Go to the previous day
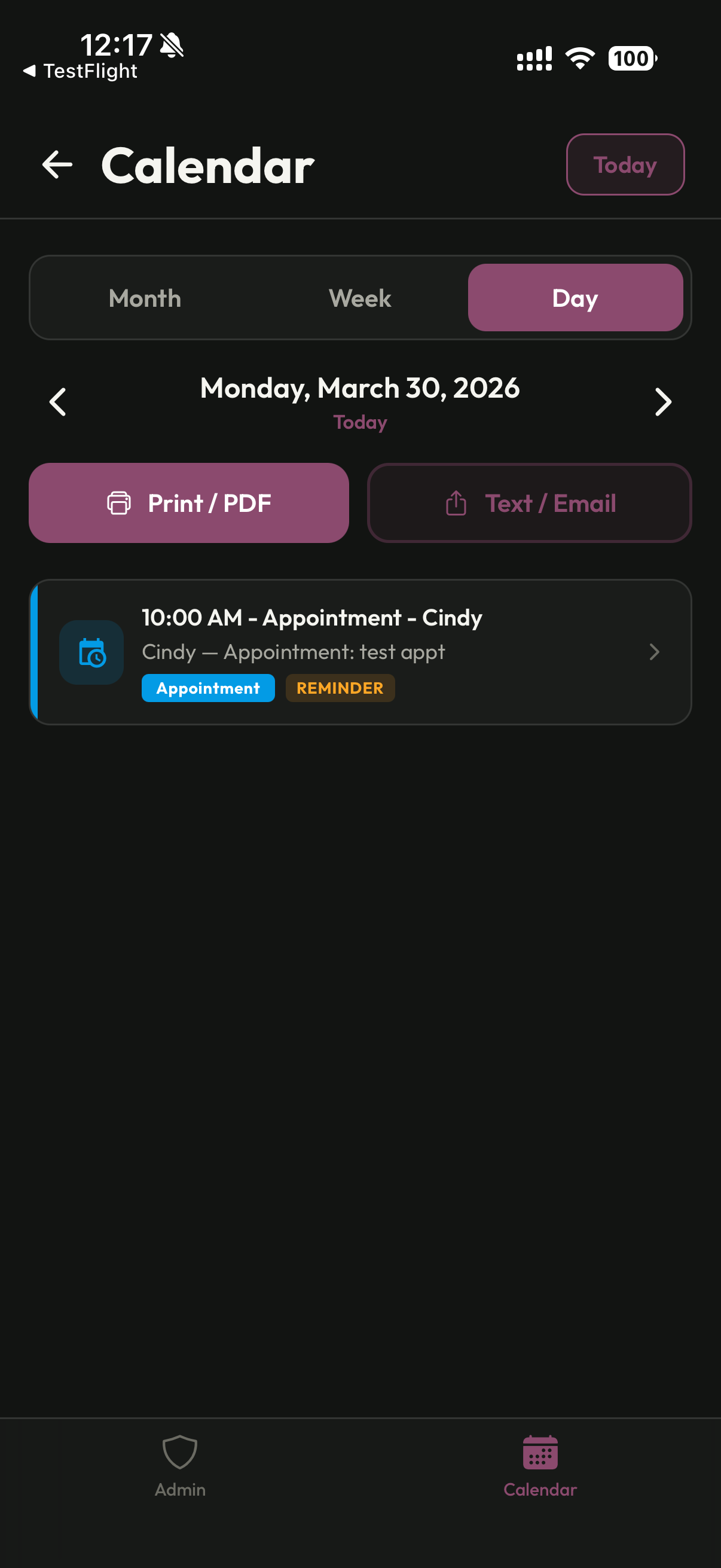This screenshot has width=721, height=1568. pos(58,402)
